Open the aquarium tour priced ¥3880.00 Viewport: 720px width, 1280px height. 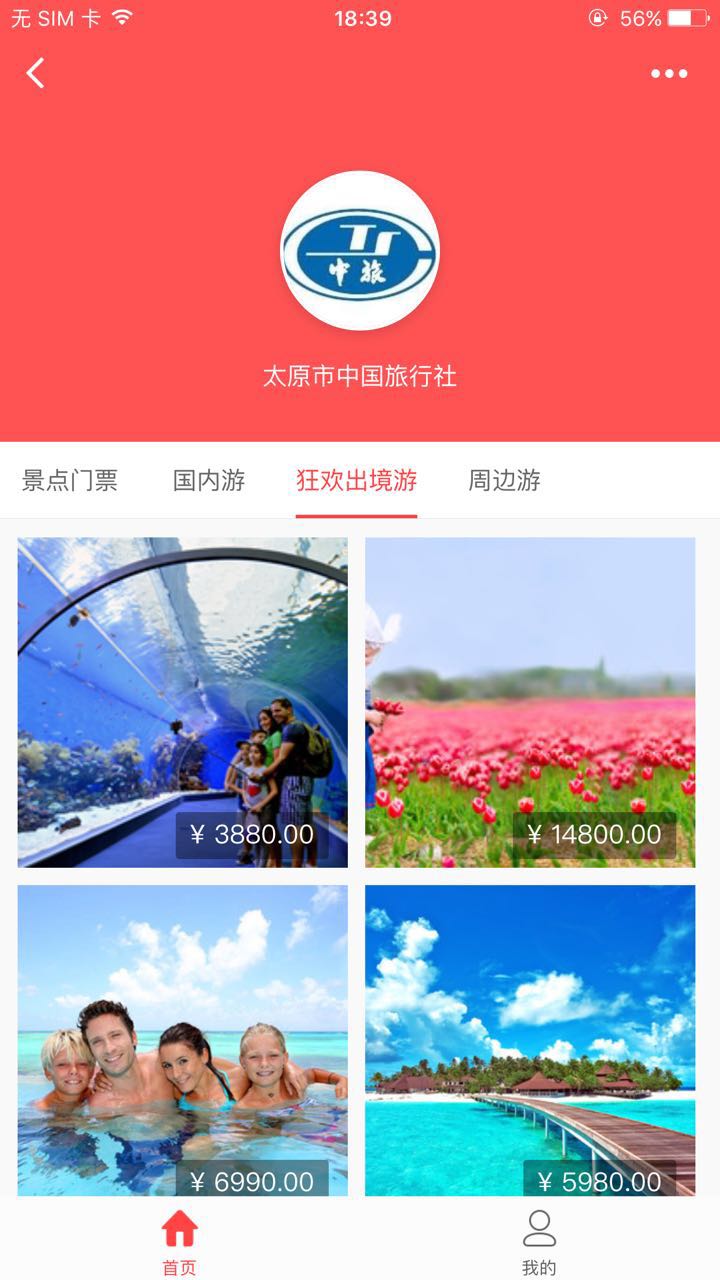(x=183, y=702)
